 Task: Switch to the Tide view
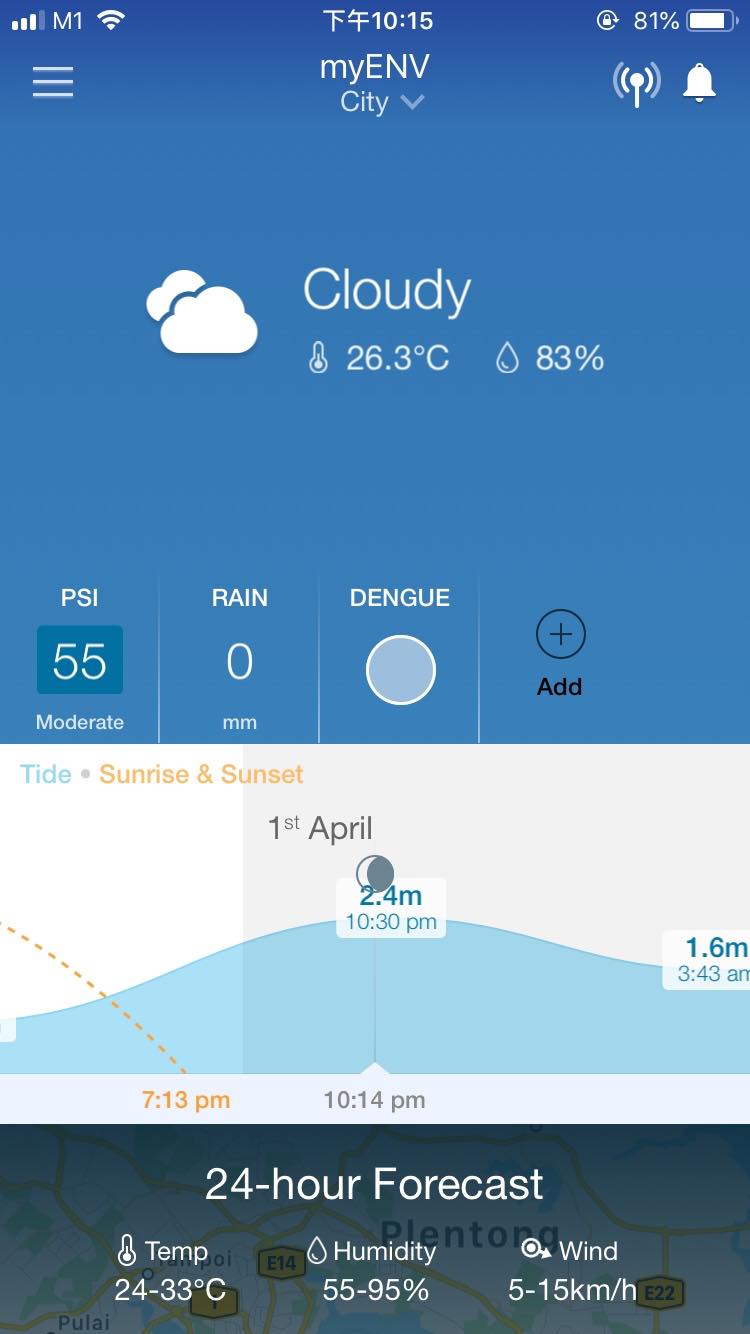[x=46, y=774]
